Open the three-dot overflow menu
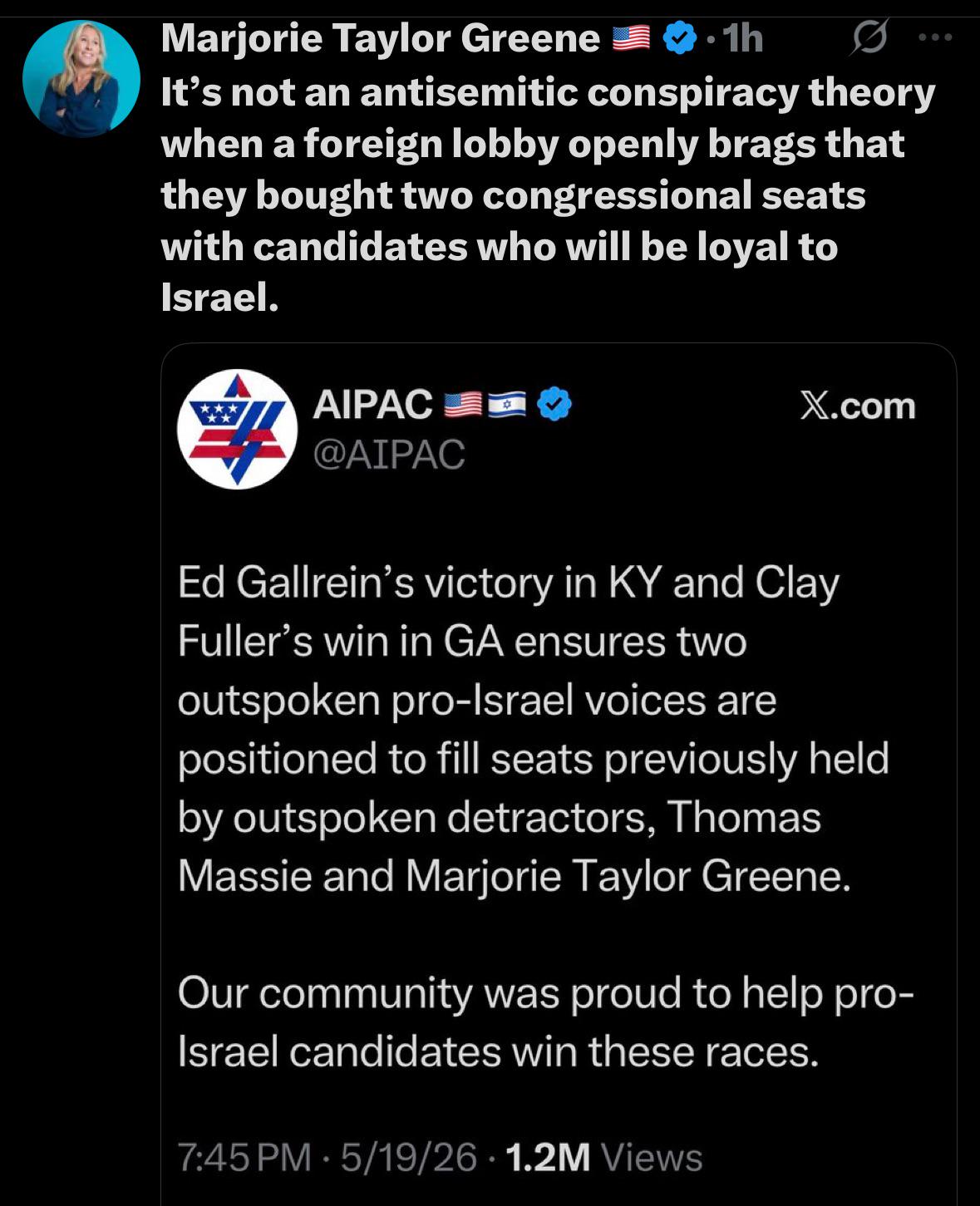This screenshot has height=1206, width=980. click(935, 37)
